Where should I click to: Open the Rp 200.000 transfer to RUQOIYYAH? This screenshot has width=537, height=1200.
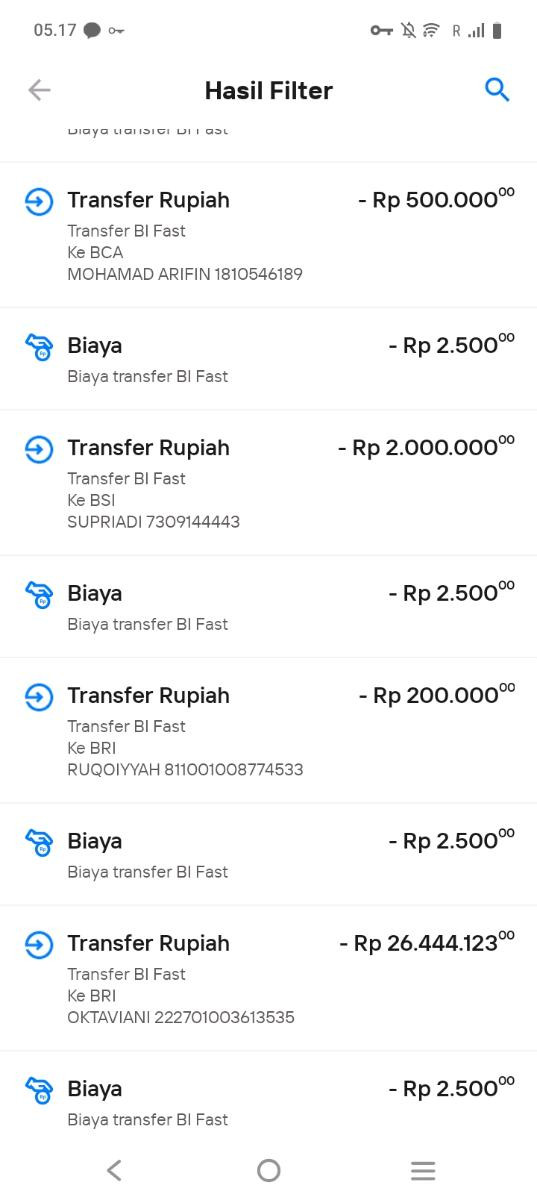[x=268, y=731]
